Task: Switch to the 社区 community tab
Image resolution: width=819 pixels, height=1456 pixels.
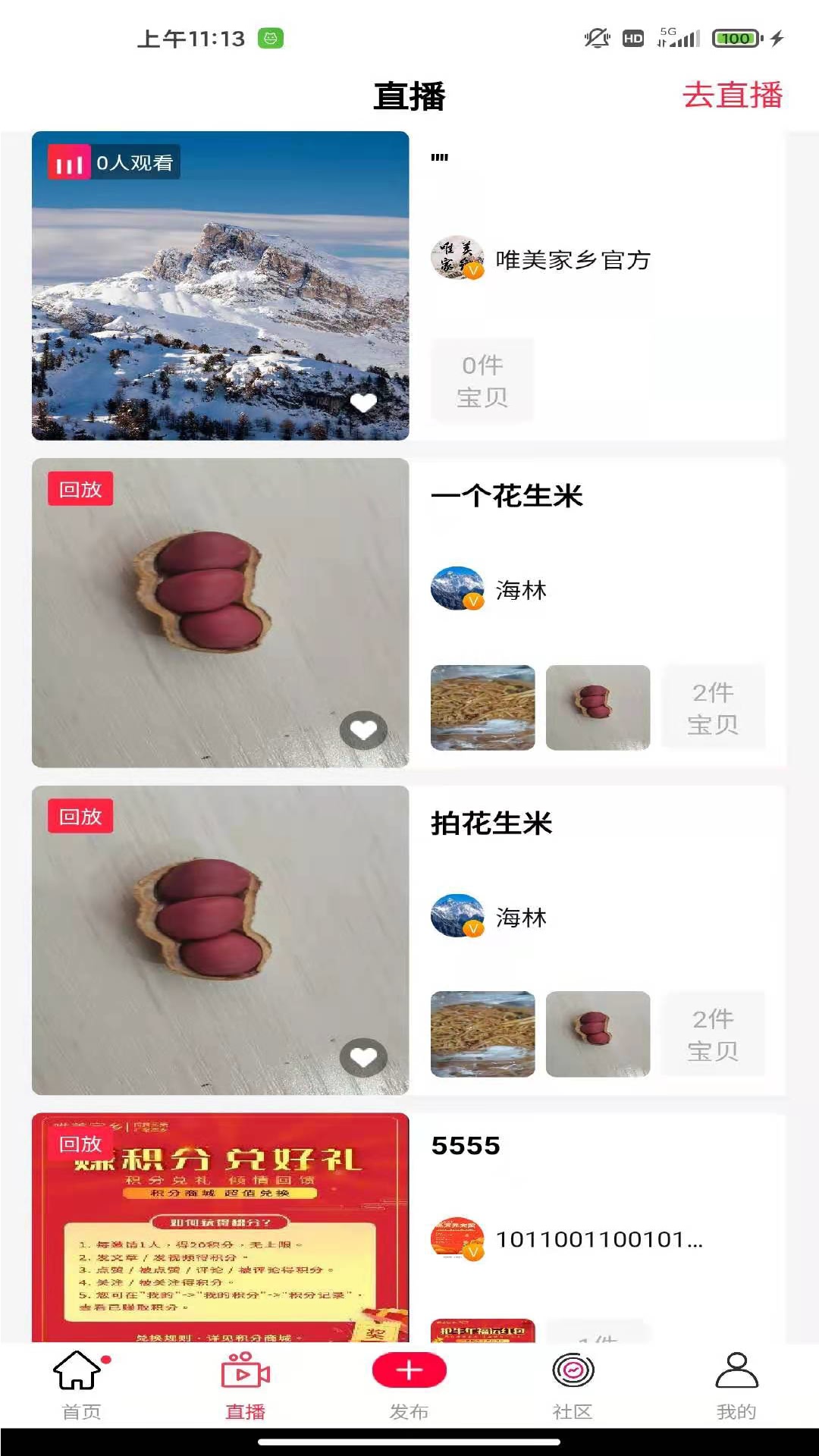Action: (573, 1385)
